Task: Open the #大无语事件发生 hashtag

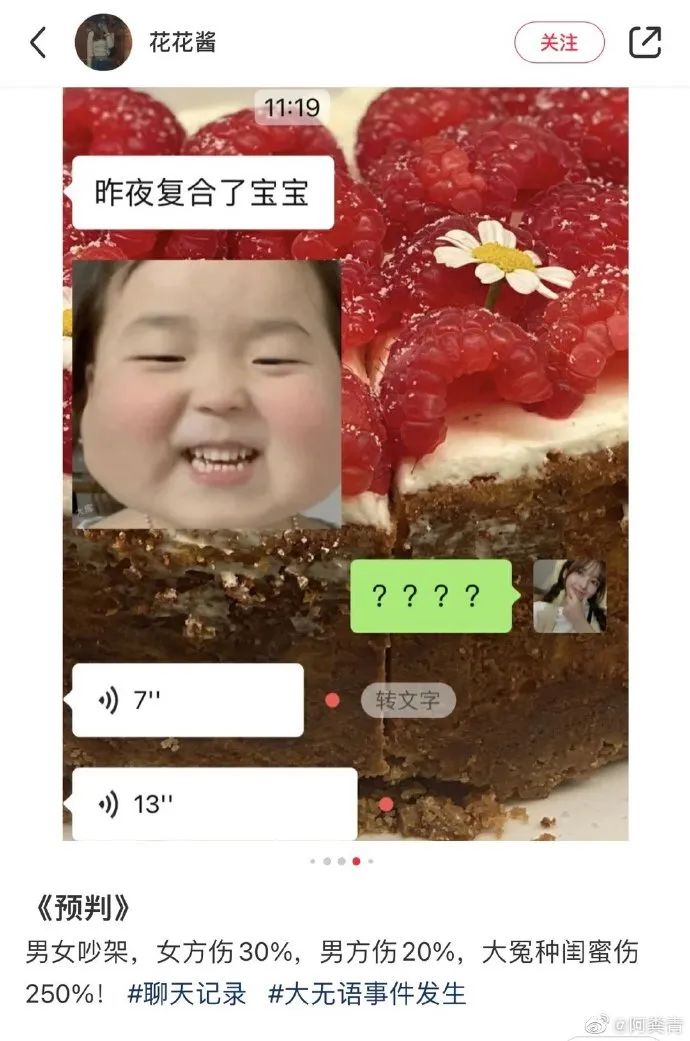Action: pyautogui.click(x=367, y=994)
